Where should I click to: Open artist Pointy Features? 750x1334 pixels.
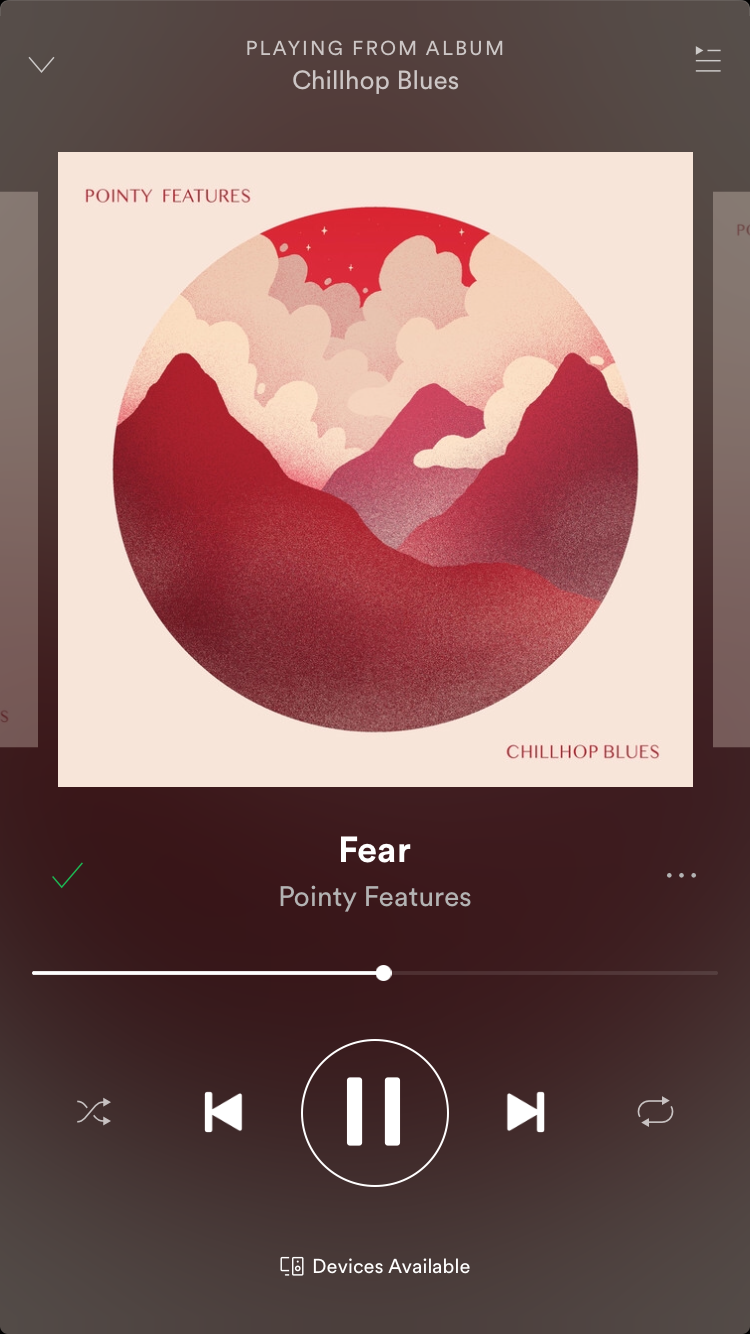coord(375,897)
